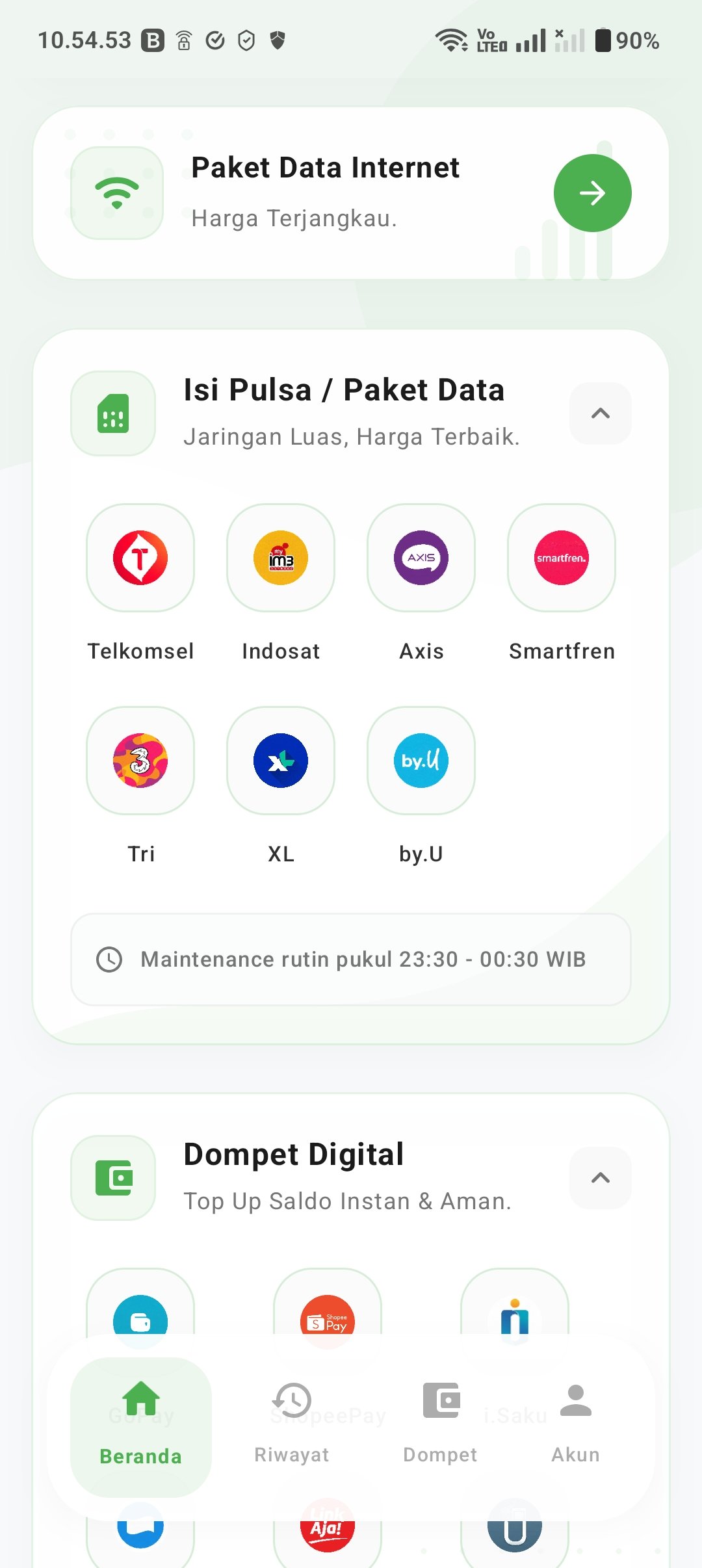Select the ShopeePay wallet icon
Screen dimensions: 702x1568
click(327, 1320)
